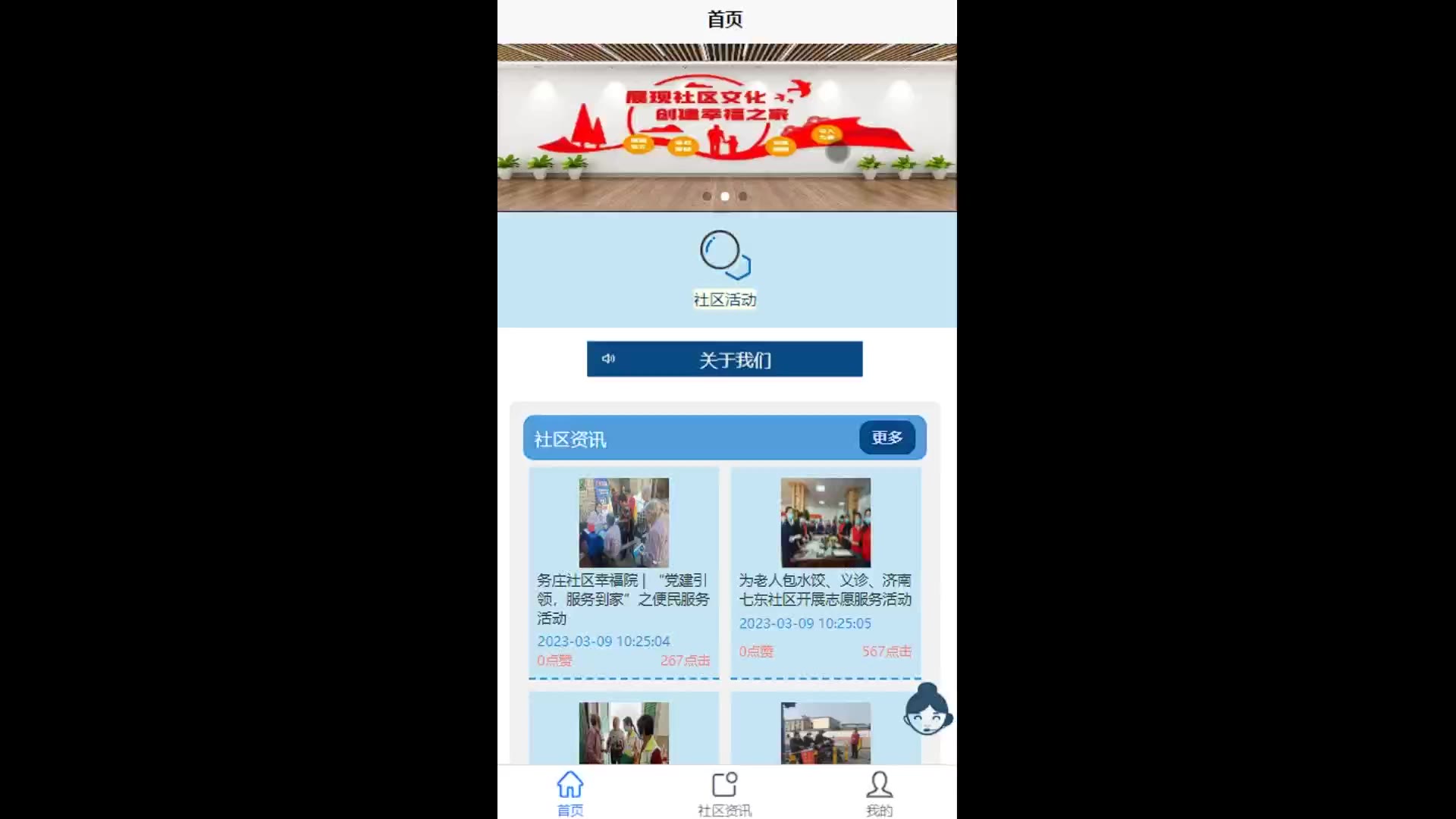Select the third carousel page dot
The width and height of the screenshot is (1456, 819).
pos(743,196)
